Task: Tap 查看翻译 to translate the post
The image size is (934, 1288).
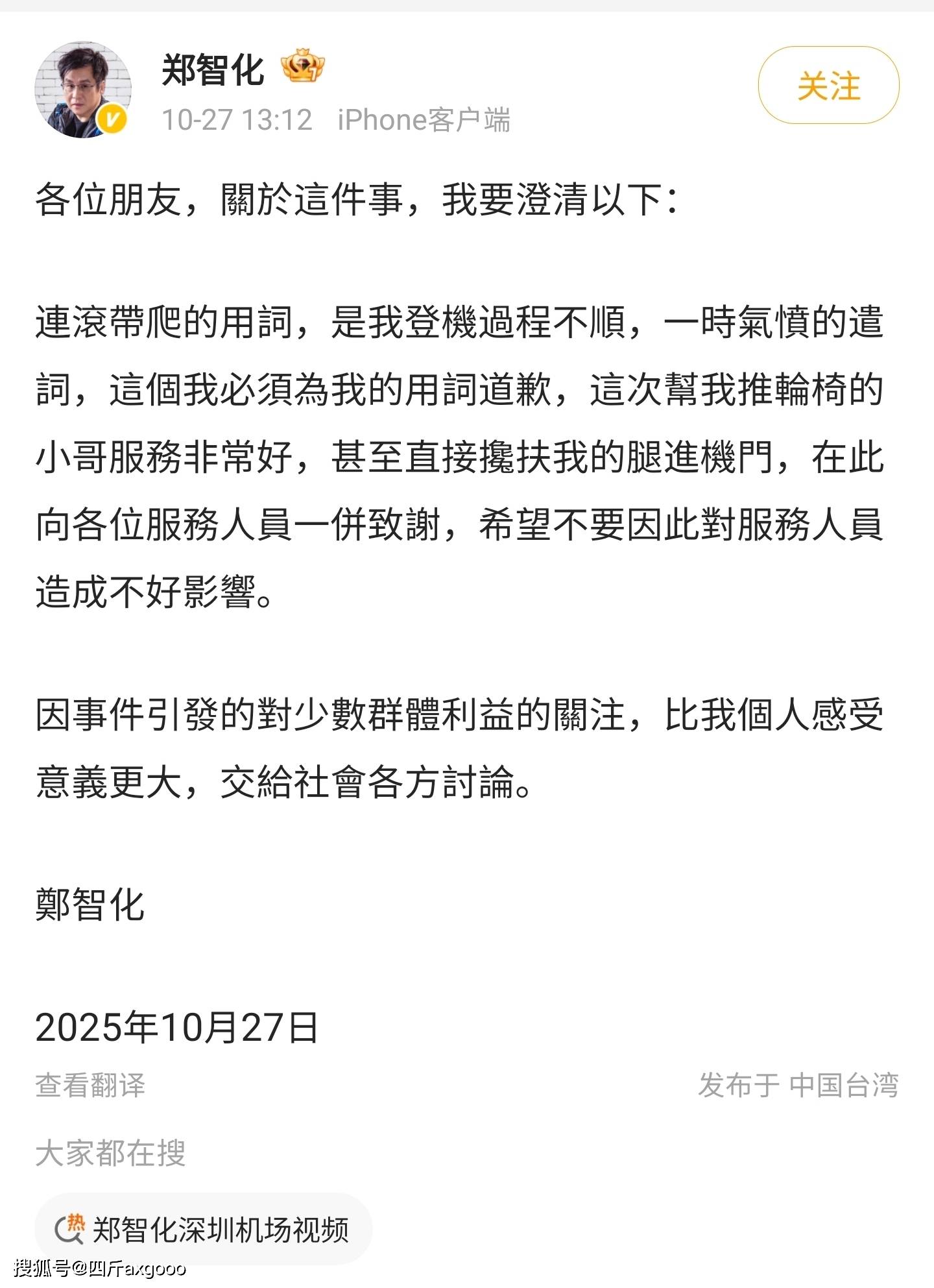Action: point(90,1085)
